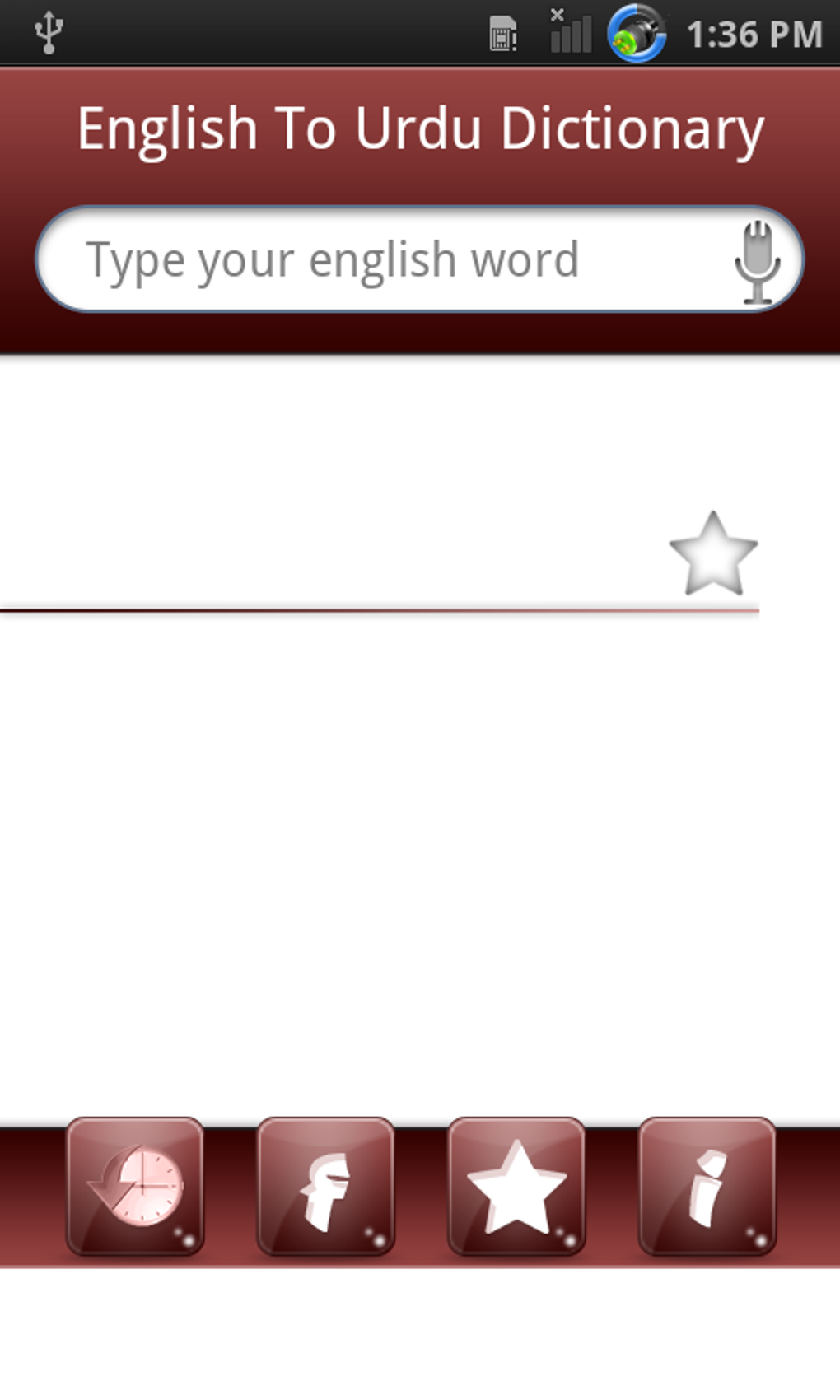840x1400 pixels.
Task: Open the search history button
Action: coord(135,1187)
